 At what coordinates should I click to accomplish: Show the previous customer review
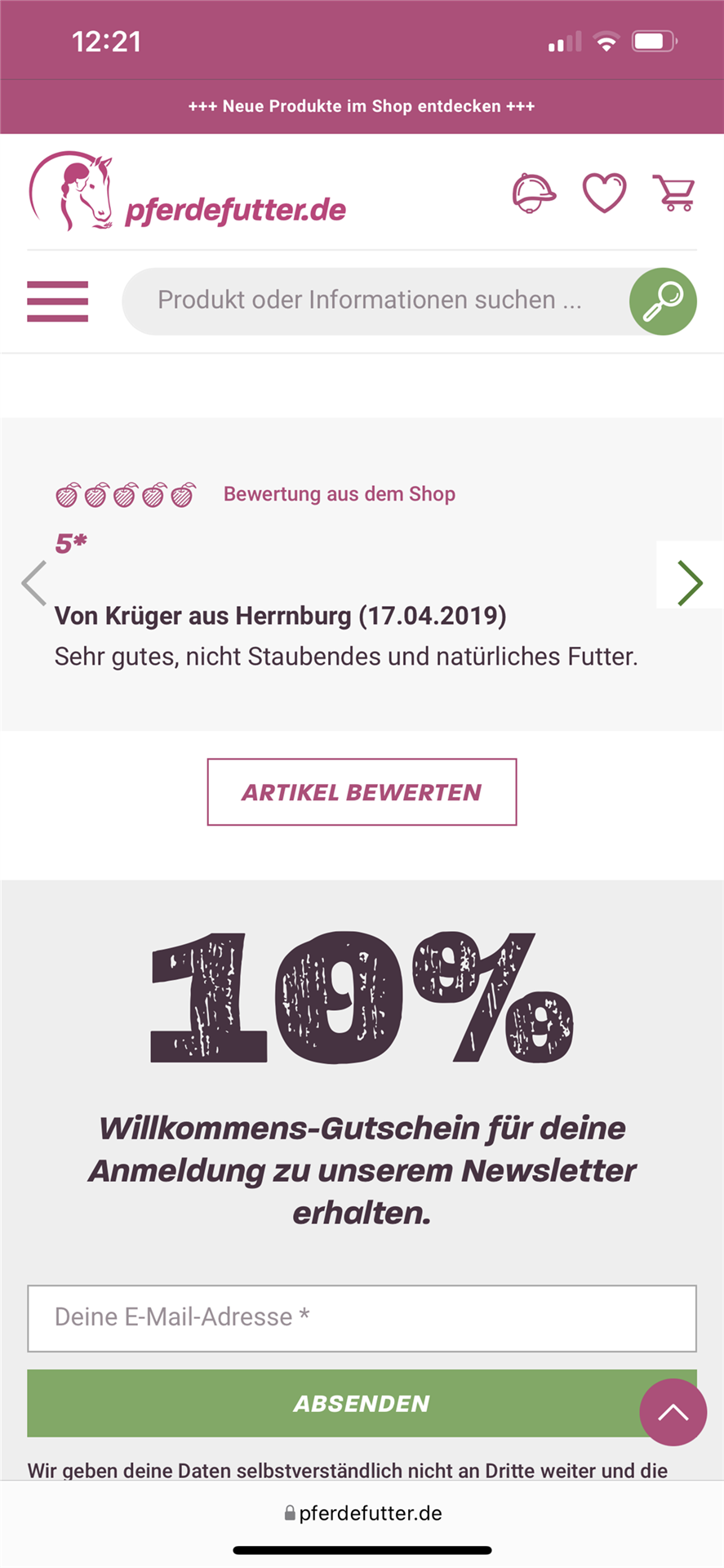click(34, 583)
